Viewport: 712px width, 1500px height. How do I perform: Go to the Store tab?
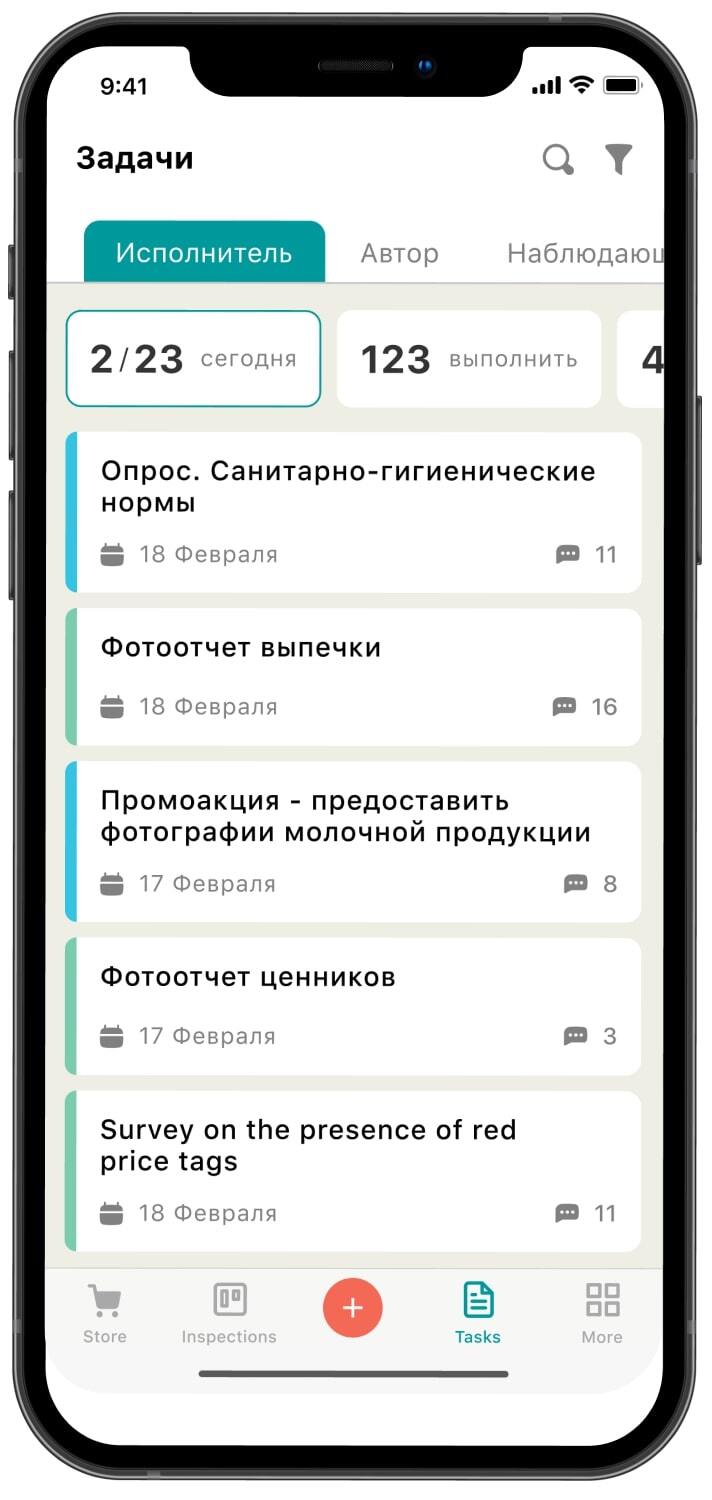tap(105, 1313)
